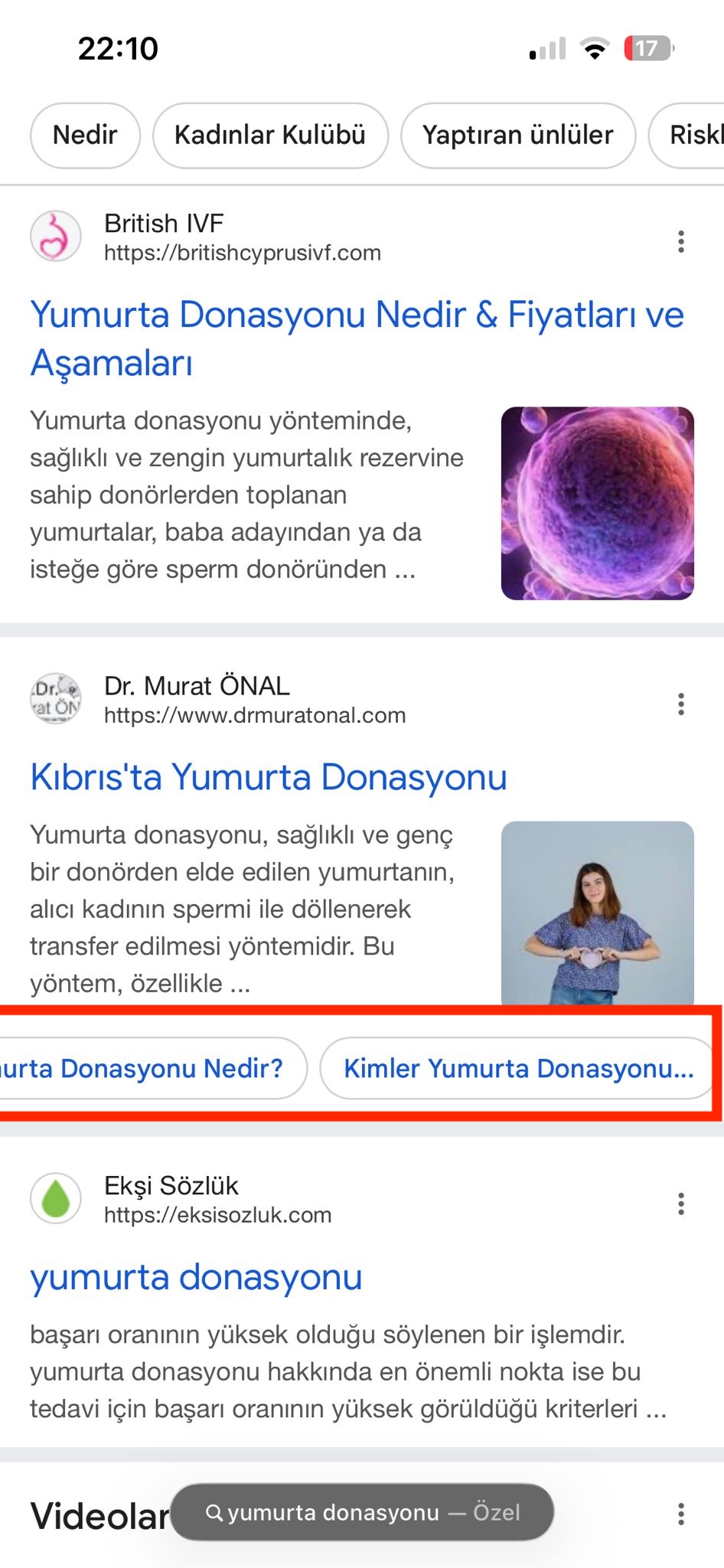Viewport: 724px width, 1568px height.
Task: Switch to the Kadınlar Kulübü filter
Action: coord(271,135)
